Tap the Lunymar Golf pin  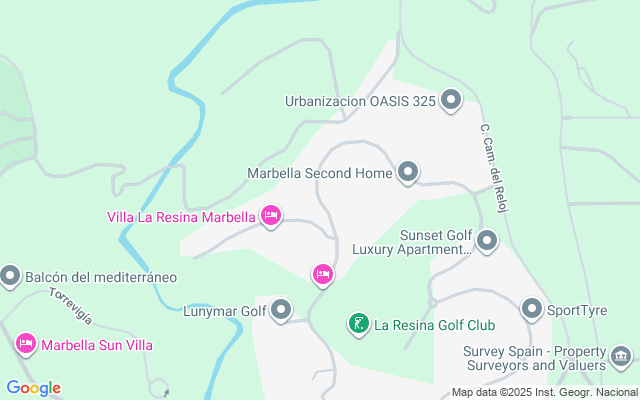click(x=281, y=310)
